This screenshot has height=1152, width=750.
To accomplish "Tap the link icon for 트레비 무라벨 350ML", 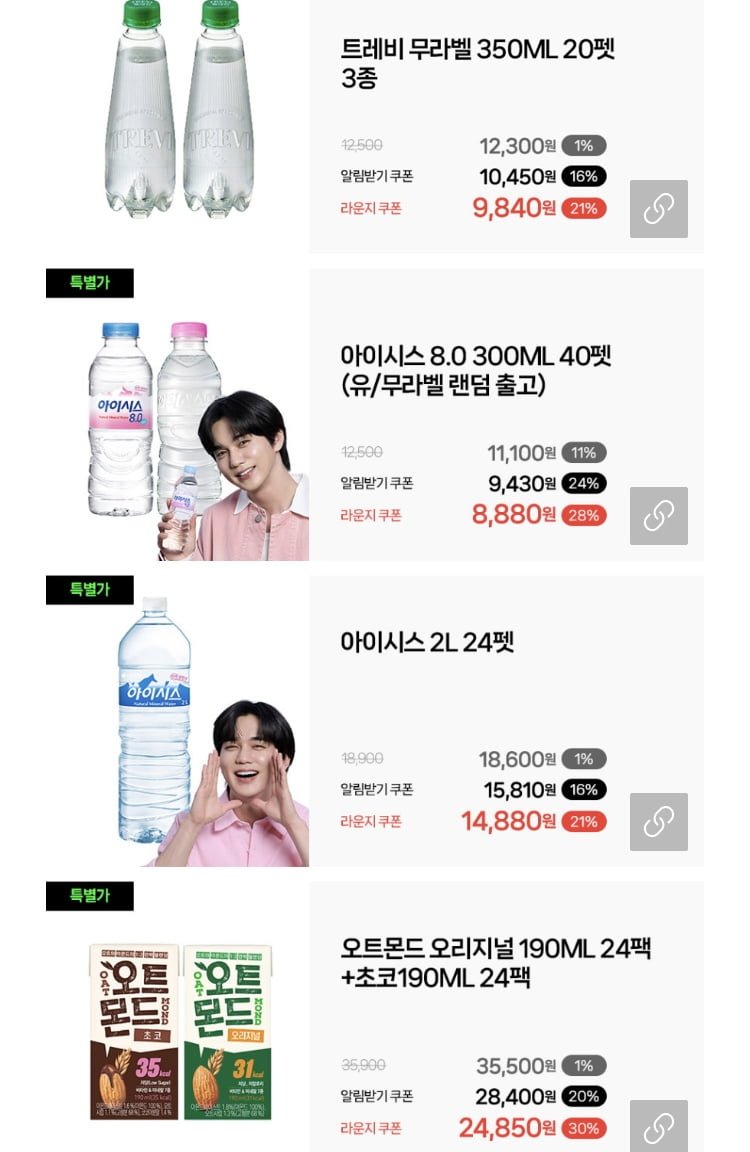I will tap(658, 209).
